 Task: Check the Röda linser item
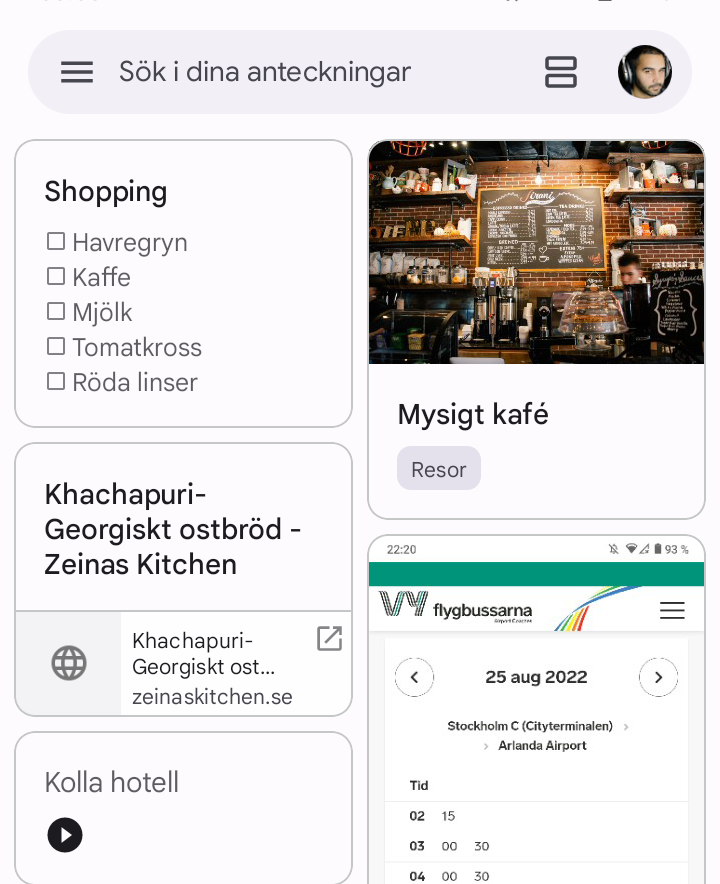[56, 381]
